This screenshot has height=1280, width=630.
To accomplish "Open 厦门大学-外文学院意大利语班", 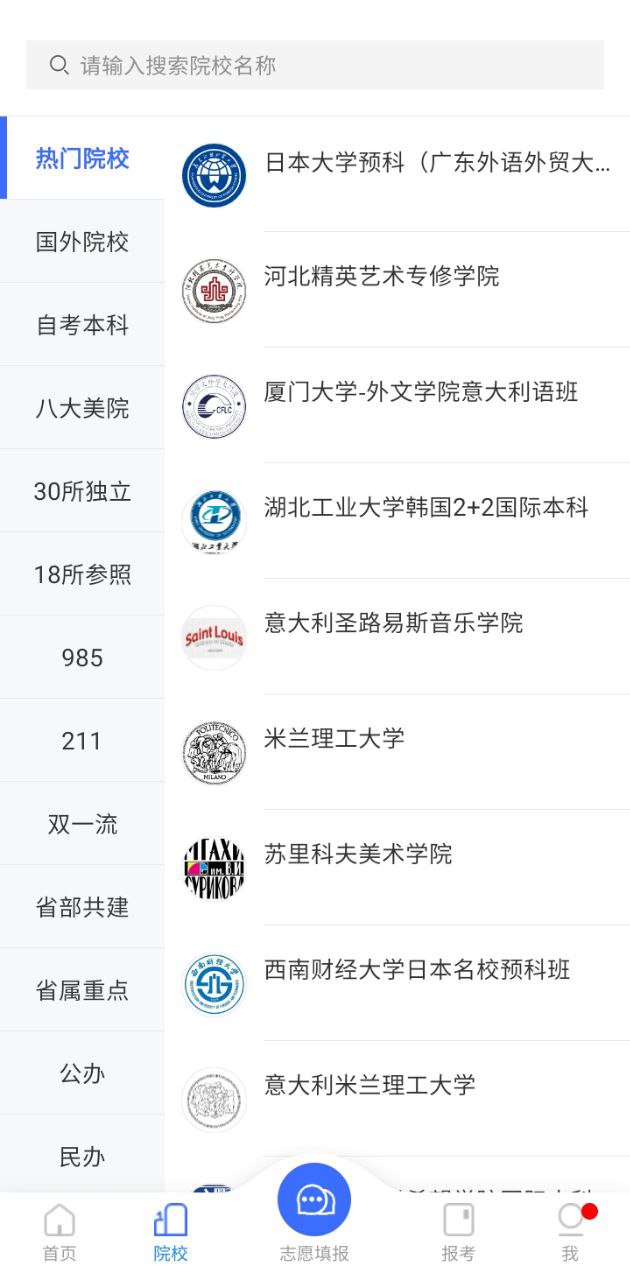I will pos(397,406).
